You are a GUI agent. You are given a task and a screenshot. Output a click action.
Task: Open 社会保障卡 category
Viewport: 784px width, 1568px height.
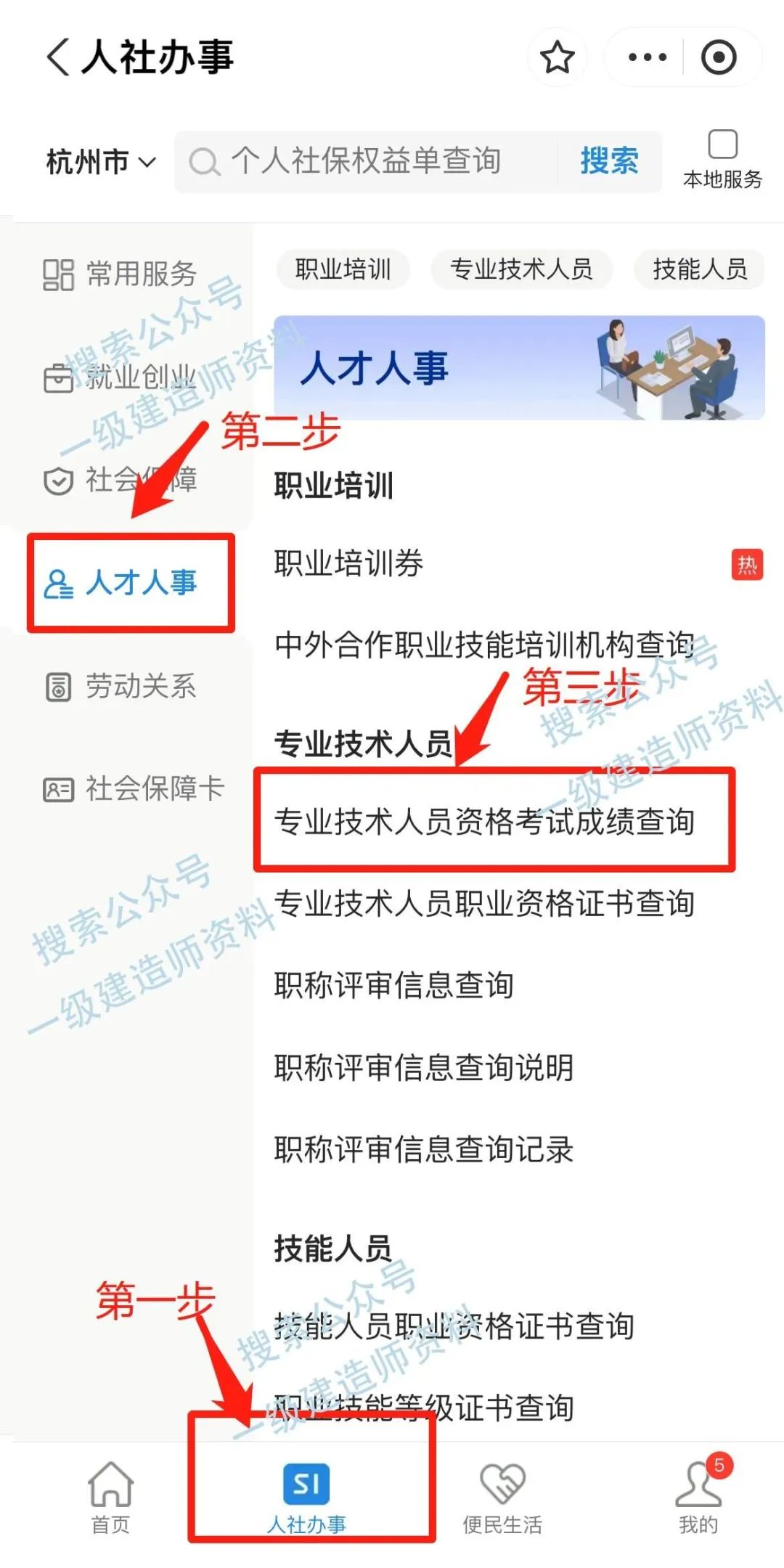click(x=134, y=788)
